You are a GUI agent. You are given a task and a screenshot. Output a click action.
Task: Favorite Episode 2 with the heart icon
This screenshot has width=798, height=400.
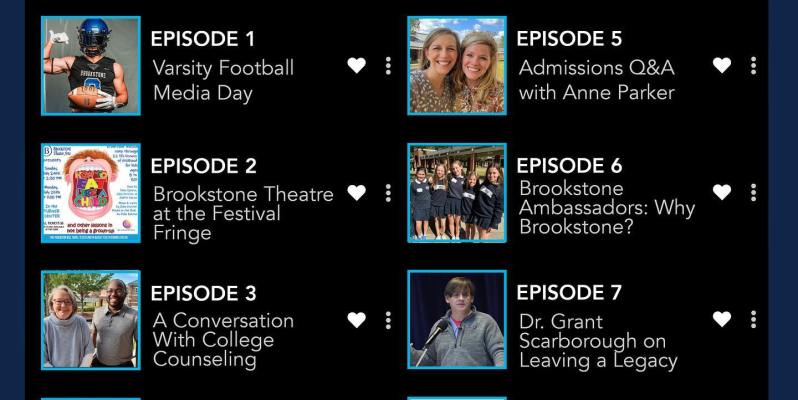(356, 193)
